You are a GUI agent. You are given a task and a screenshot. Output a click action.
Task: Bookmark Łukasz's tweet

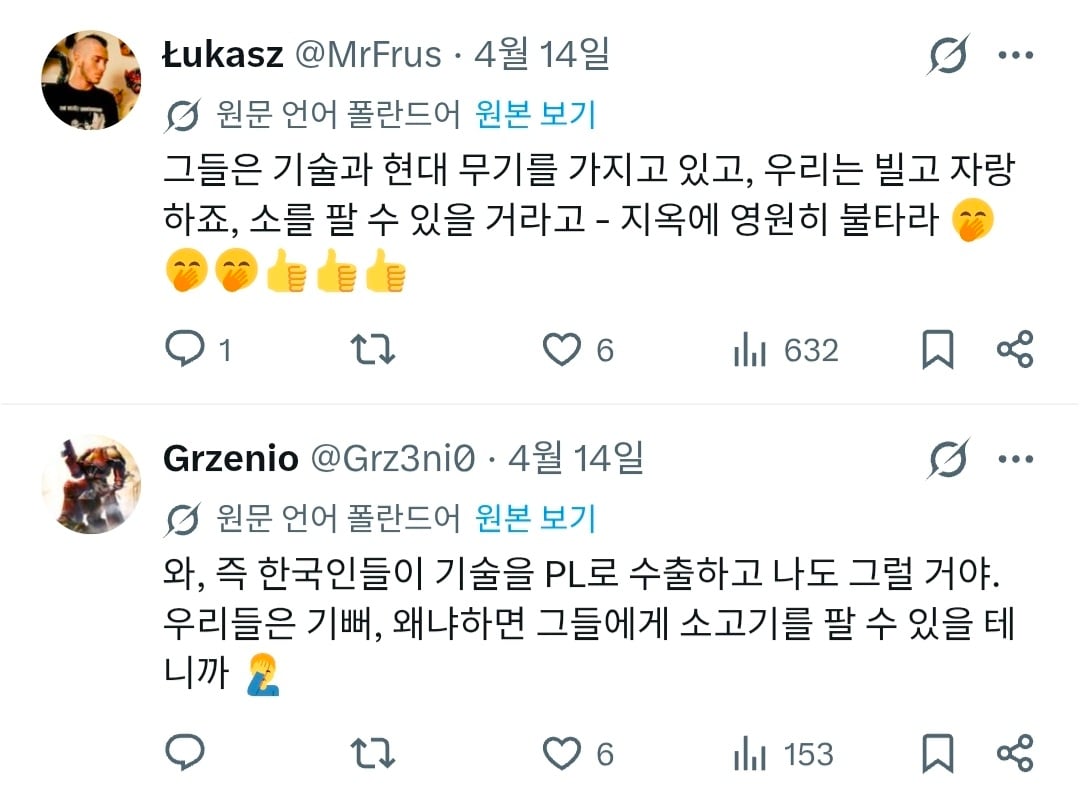(937, 350)
